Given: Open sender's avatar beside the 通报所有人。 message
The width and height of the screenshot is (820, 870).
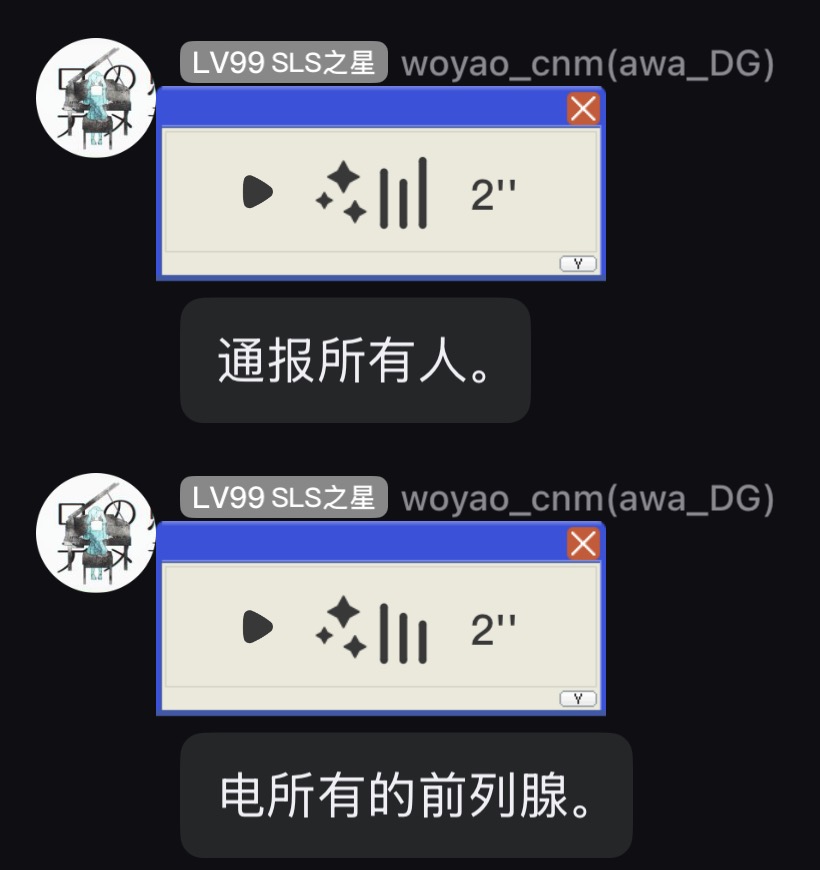Looking at the screenshot, I should [x=95, y=98].
